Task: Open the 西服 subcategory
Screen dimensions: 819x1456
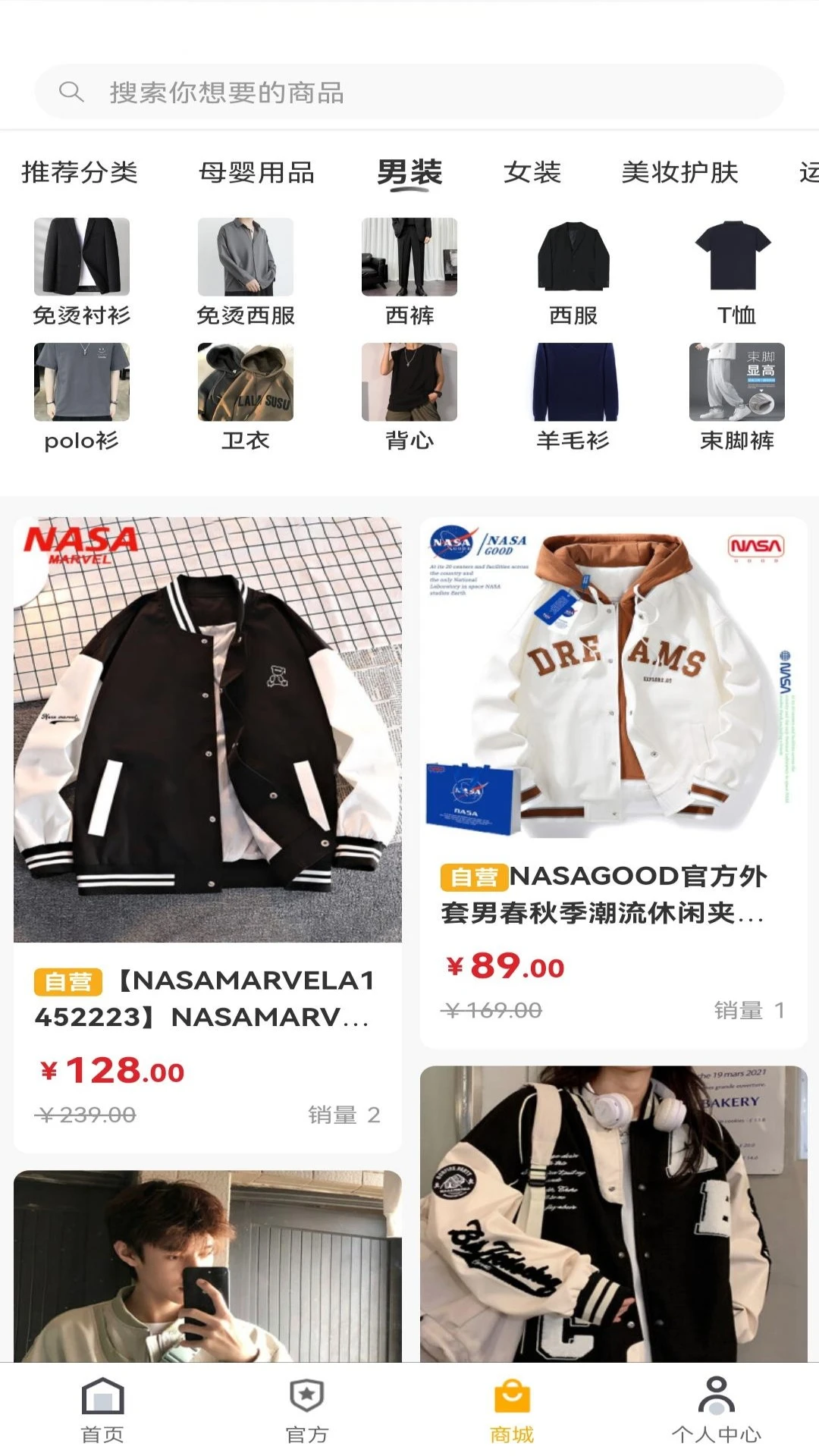Action: click(573, 271)
